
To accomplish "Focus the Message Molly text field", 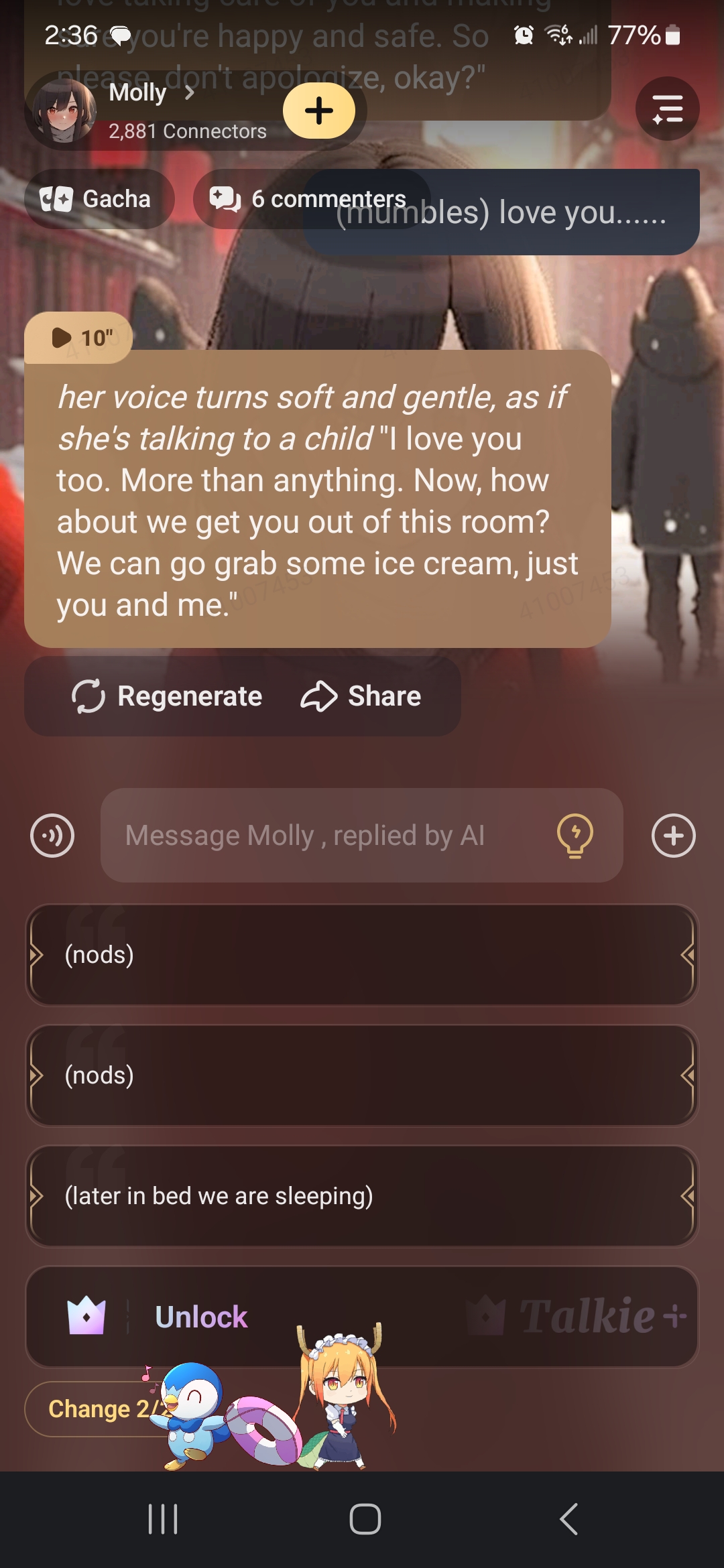I will click(x=322, y=836).
